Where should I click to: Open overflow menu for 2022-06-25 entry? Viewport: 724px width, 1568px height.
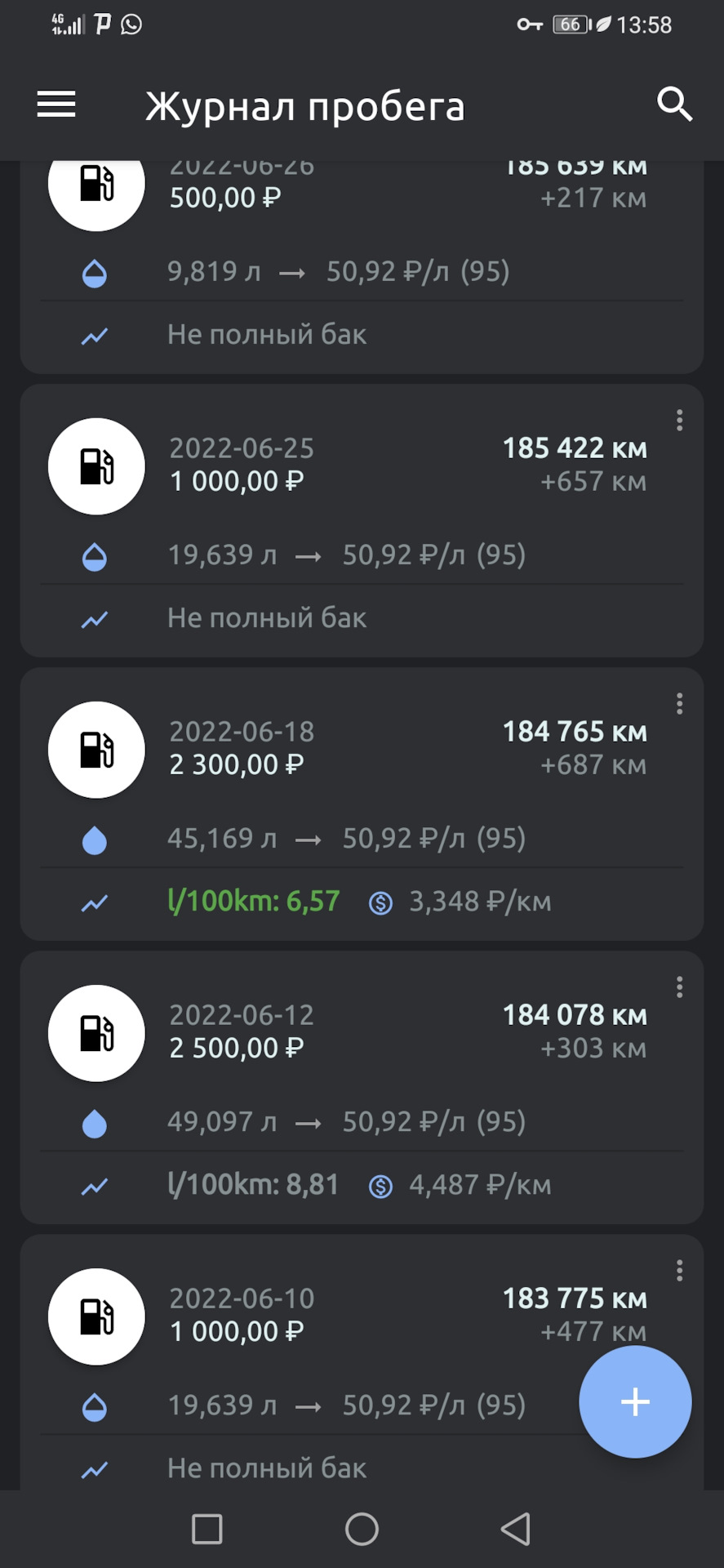679,421
